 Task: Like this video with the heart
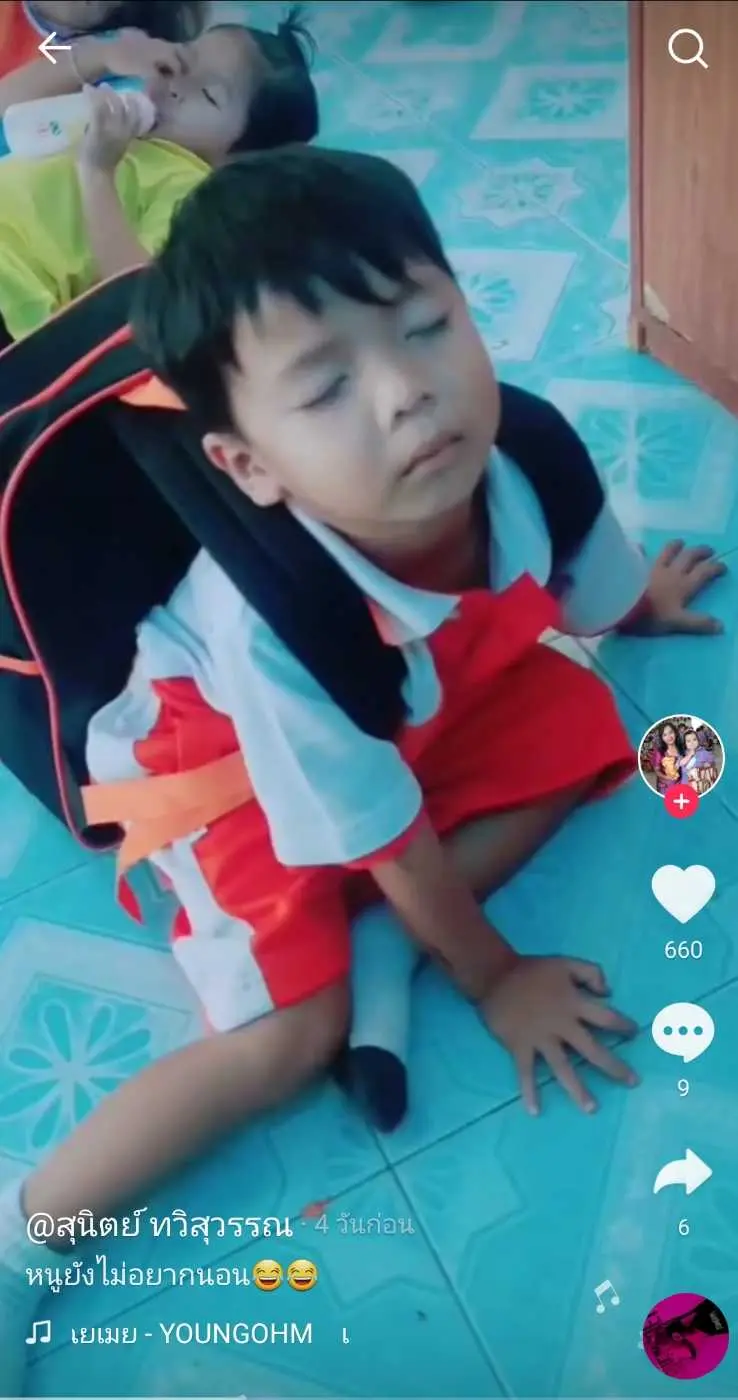(x=683, y=893)
